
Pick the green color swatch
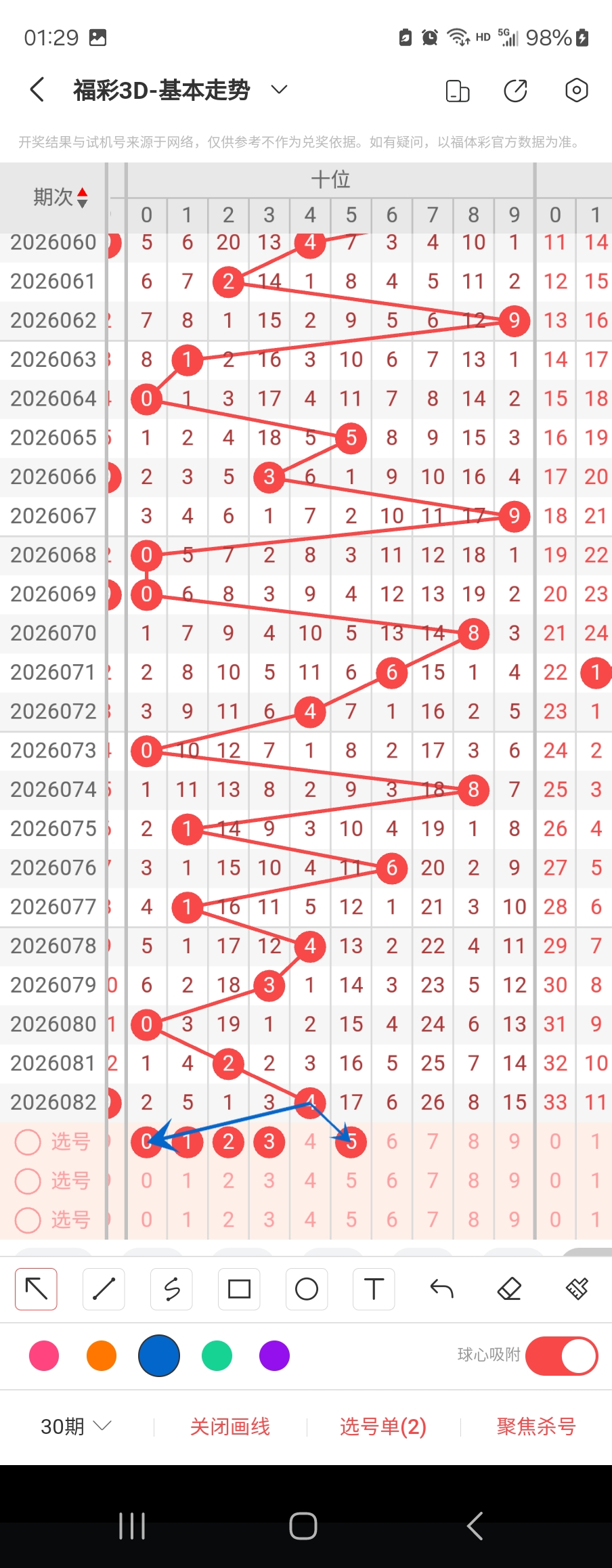217,1355
